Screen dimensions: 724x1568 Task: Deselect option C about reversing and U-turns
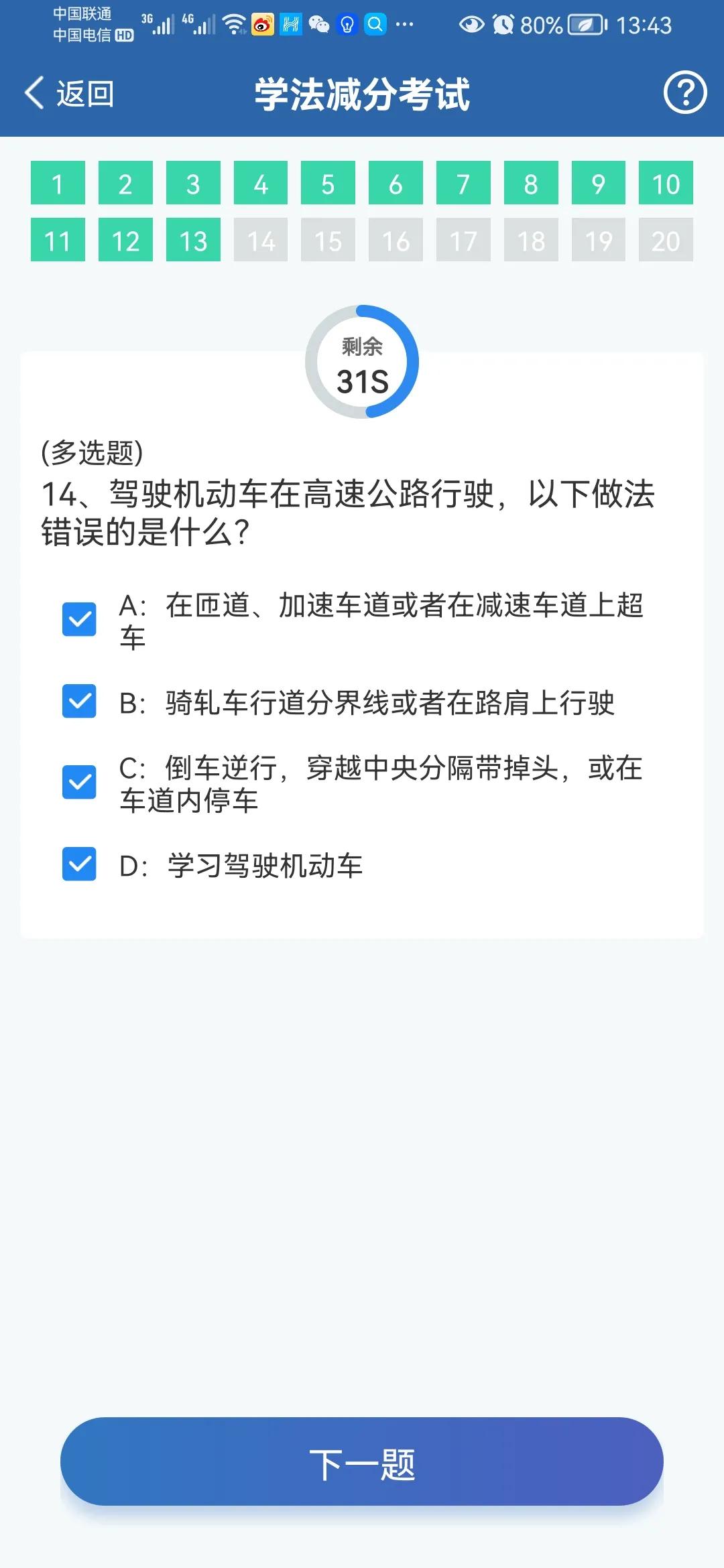click(x=79, y=783)
